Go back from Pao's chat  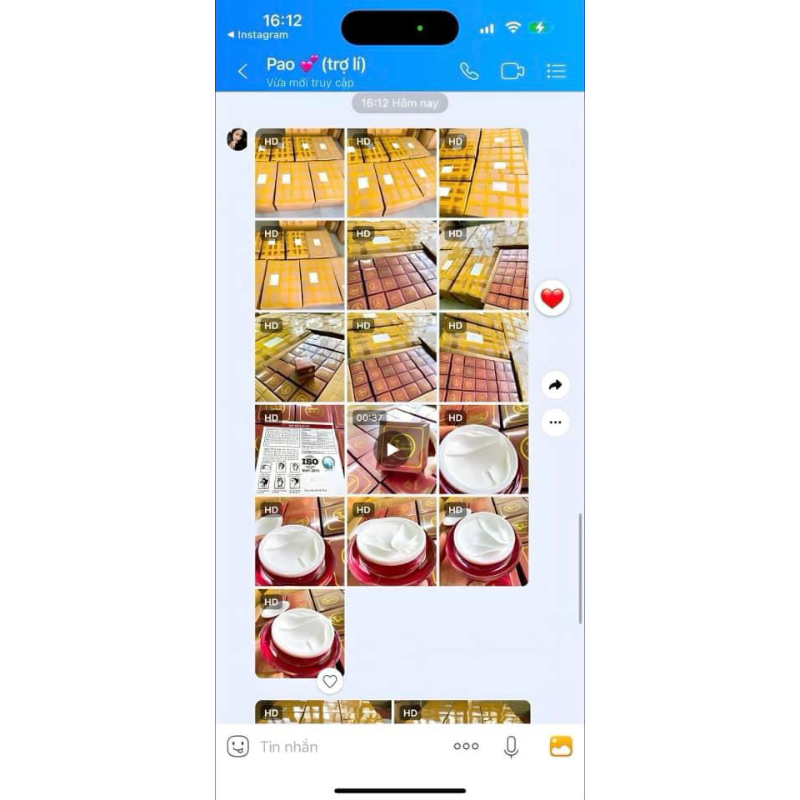tap(242, 71)
